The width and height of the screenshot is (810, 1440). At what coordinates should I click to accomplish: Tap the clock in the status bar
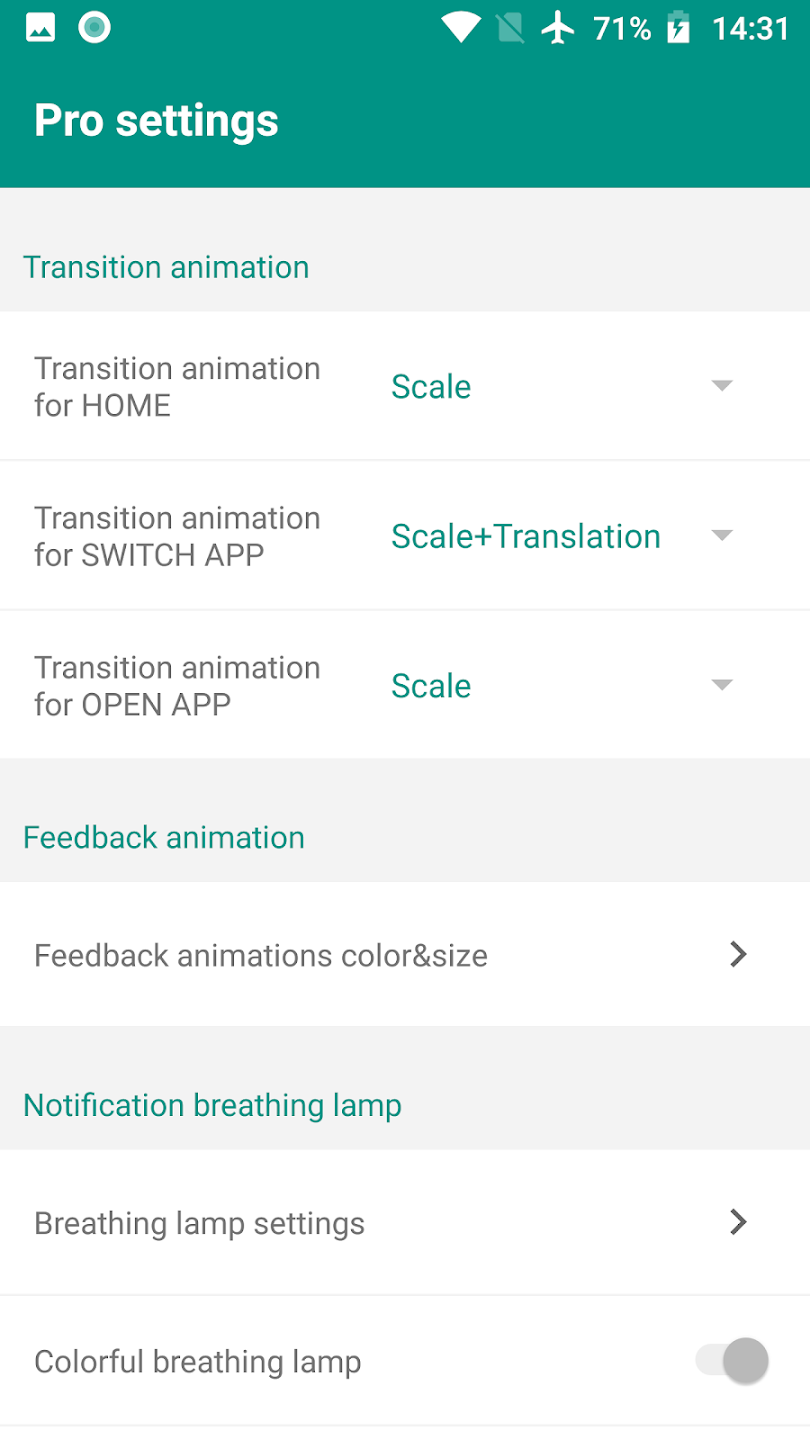pos(752,27)
